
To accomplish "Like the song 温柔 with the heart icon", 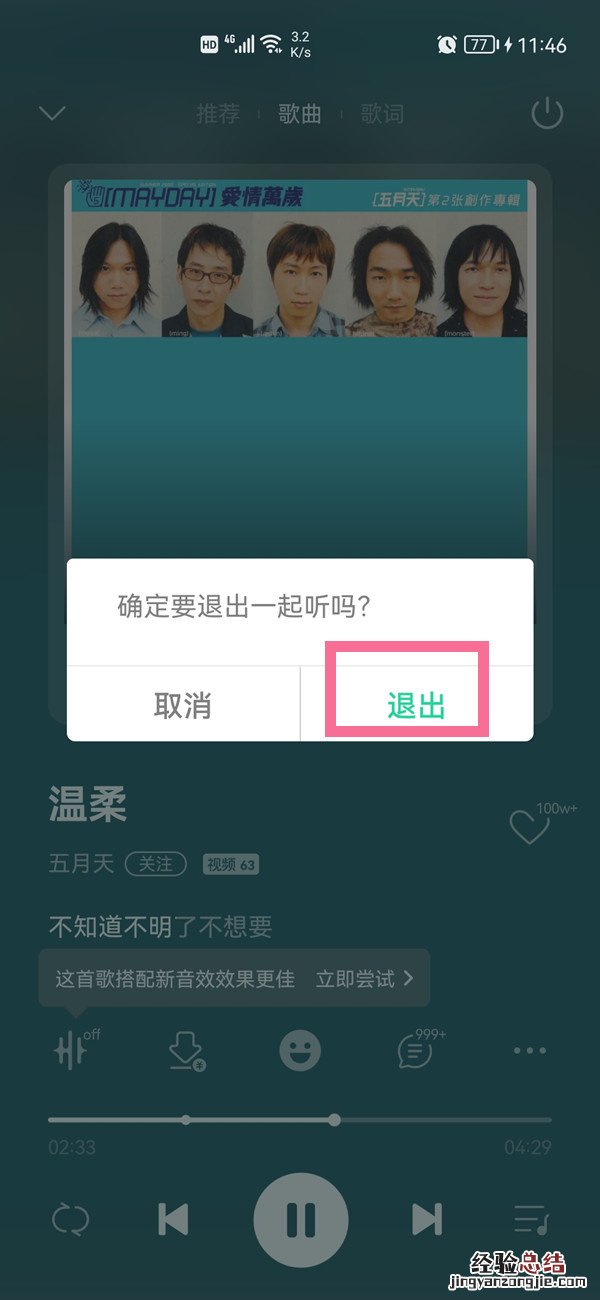I will [x=528, y=828].
